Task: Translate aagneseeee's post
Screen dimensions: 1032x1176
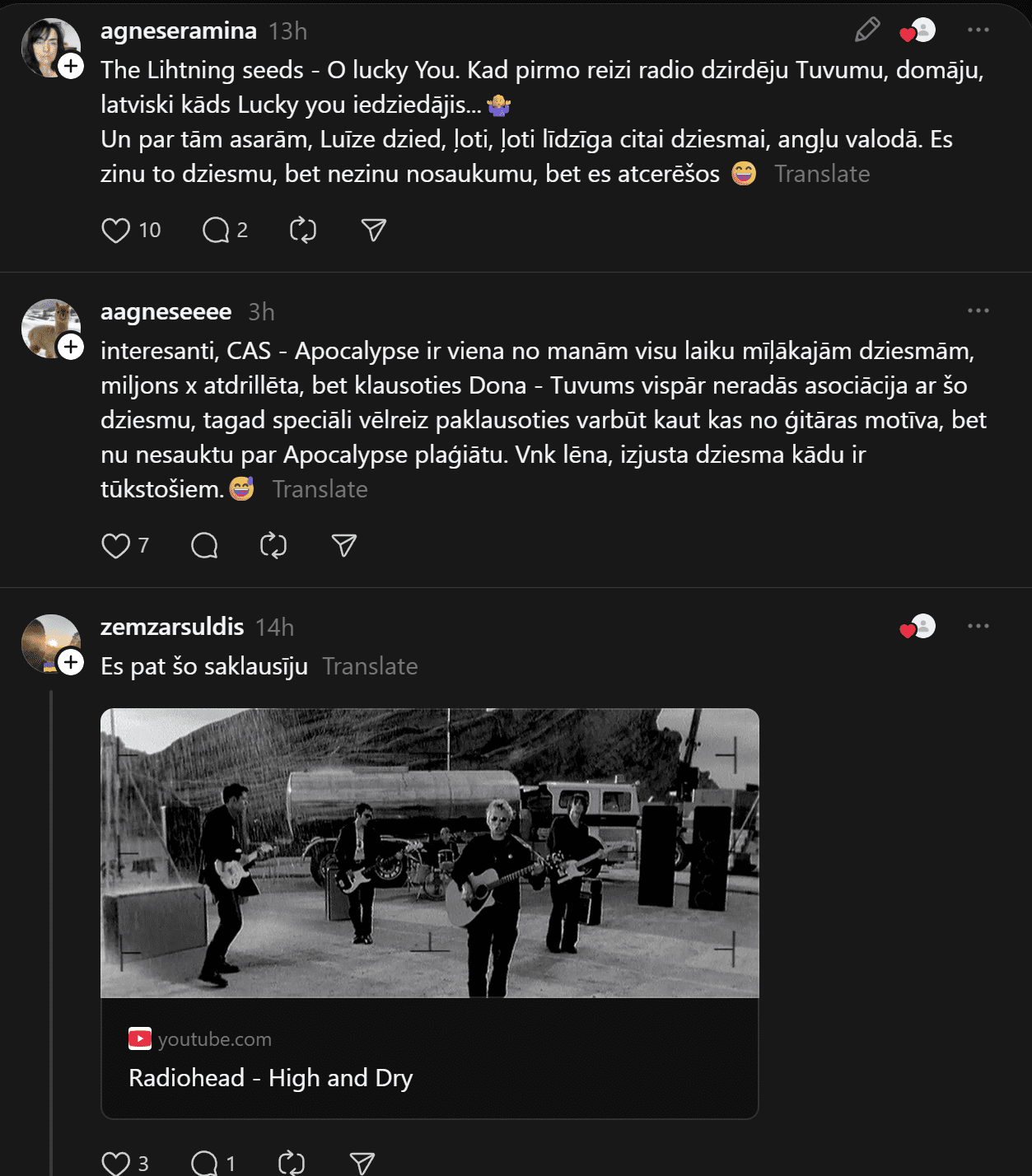Action: point(320,489)
